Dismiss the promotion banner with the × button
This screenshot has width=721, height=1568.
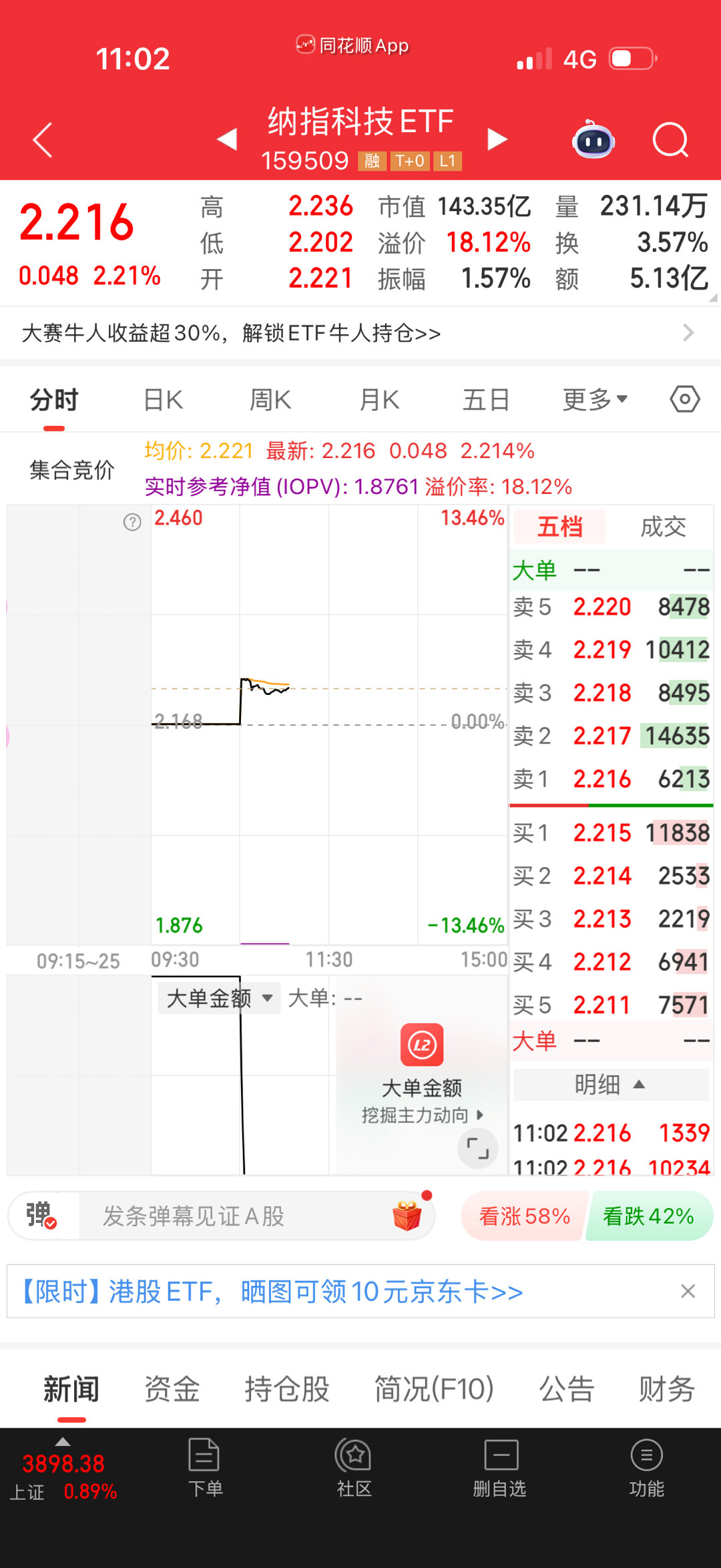pos(689,1291)
